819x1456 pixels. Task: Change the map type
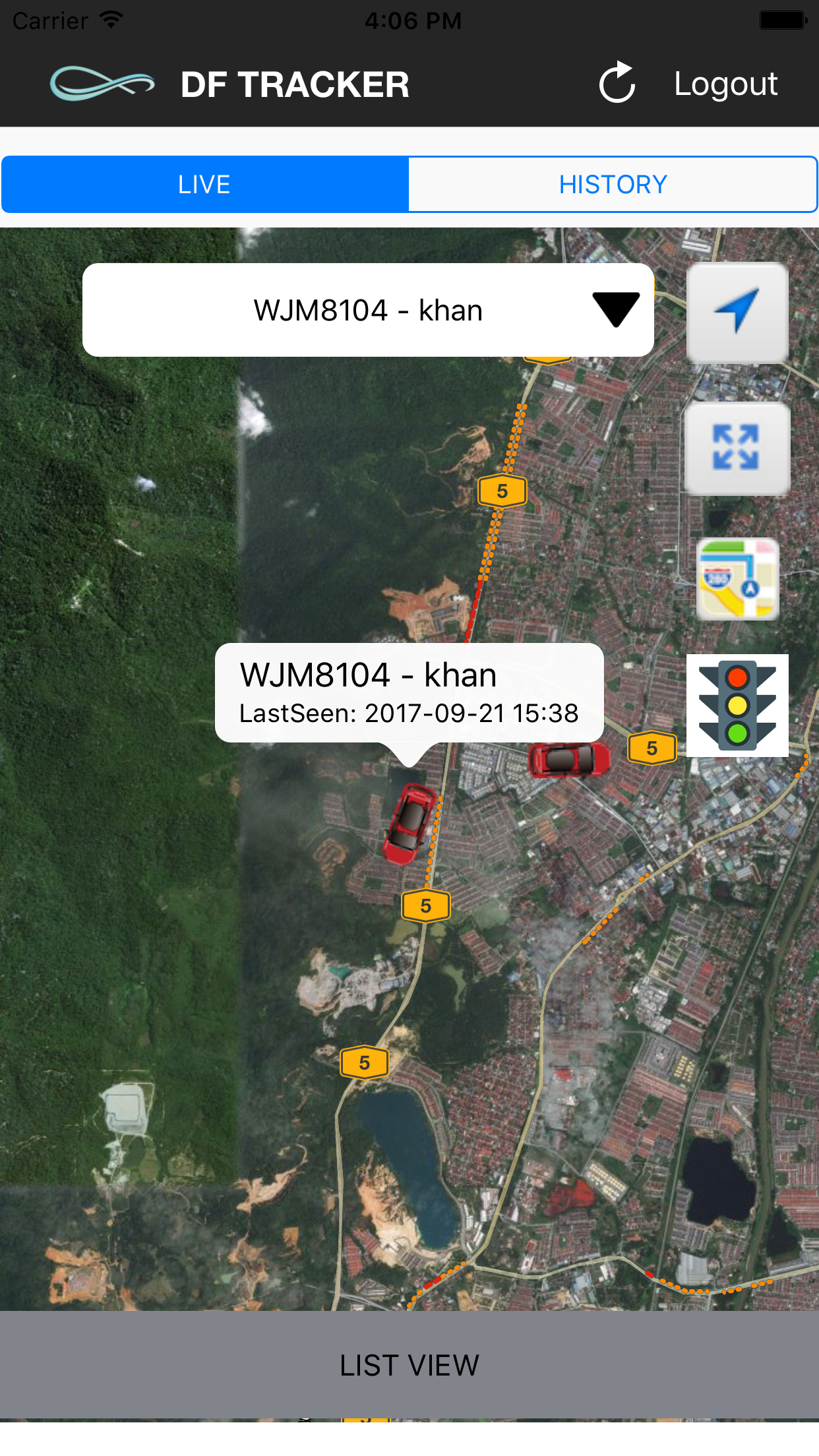point(737,579)
